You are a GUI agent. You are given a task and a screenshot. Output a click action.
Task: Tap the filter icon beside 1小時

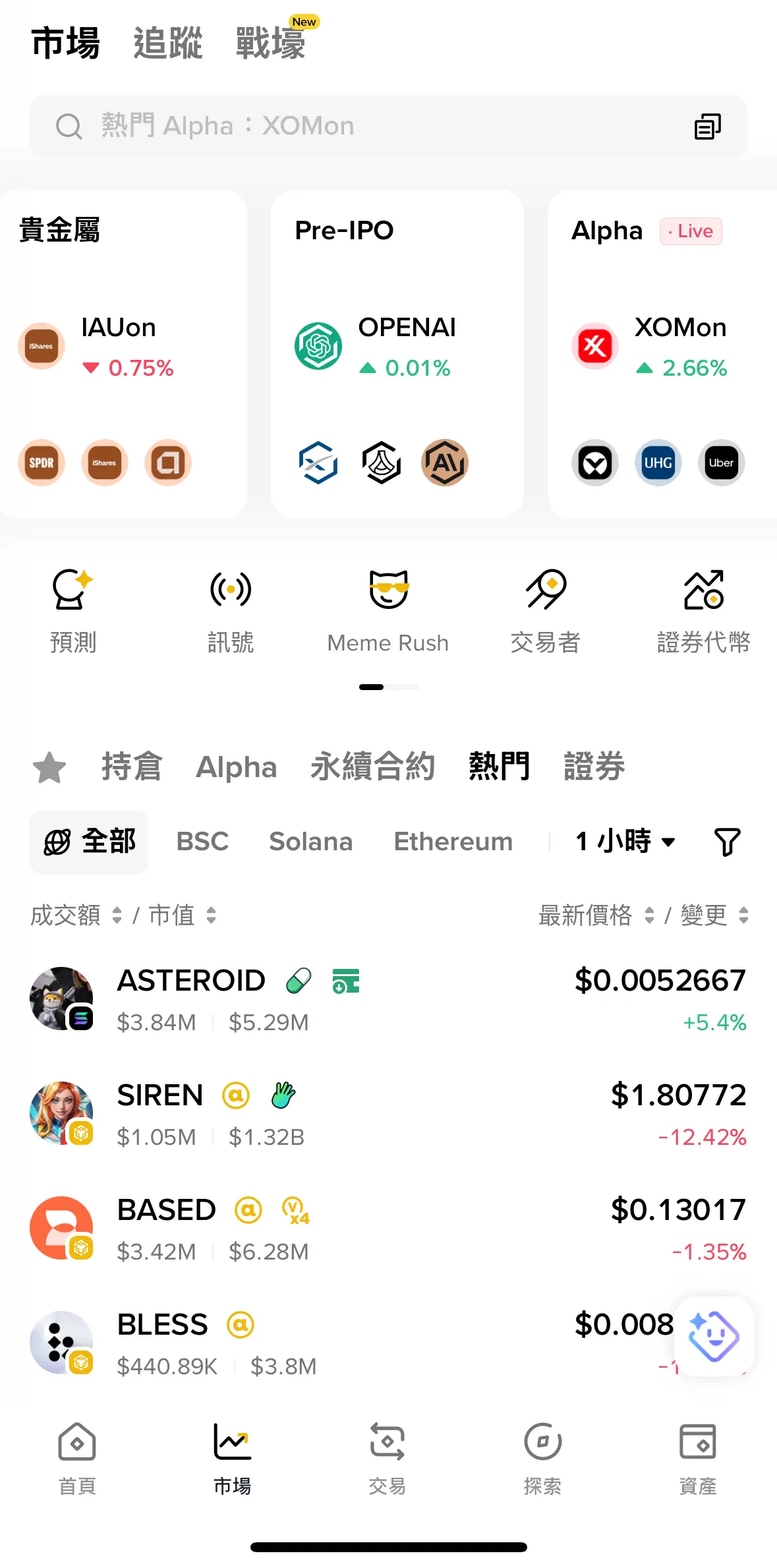pos(727,842)
